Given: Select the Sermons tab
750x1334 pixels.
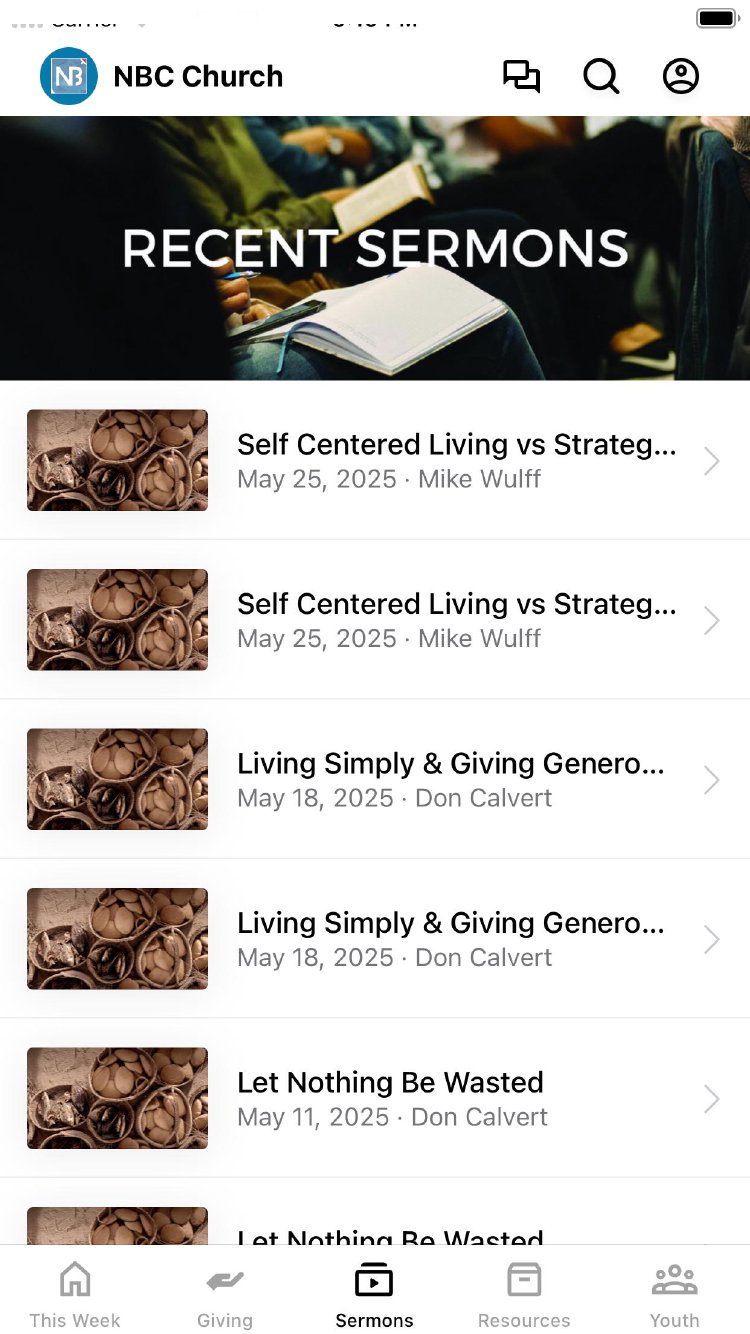Looking at the screenshot, I should (x=374, y=1294).
